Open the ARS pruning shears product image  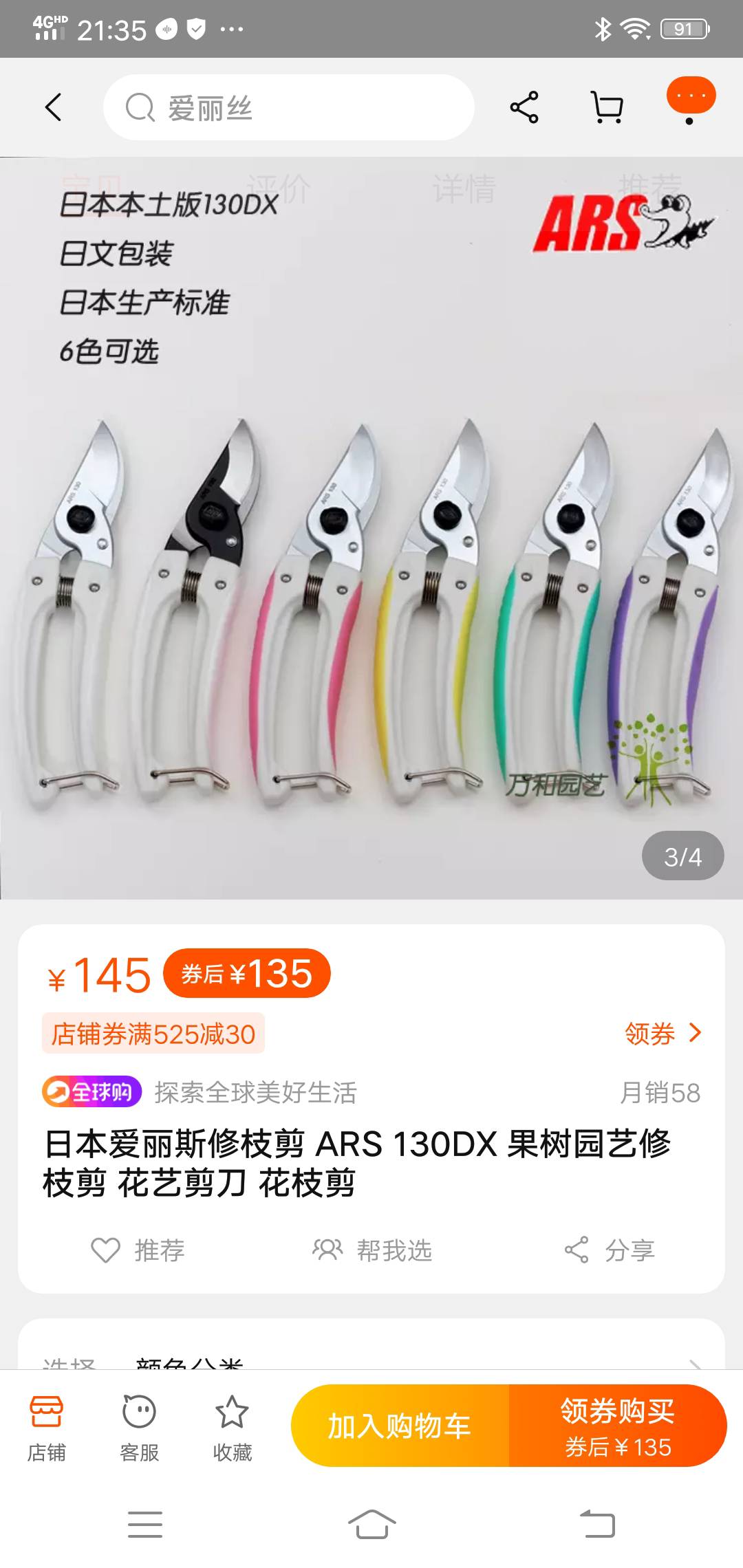pyautogui.click(x=371, y=528)
